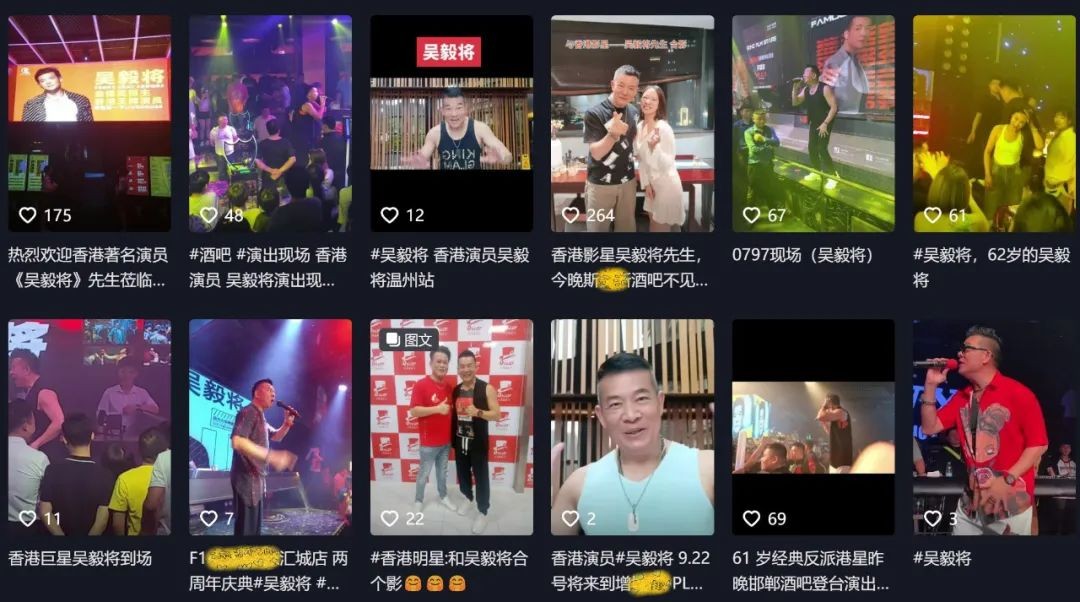This screenshot has height=602, width=1080.
Task: Watch the 两周年庆典 video
Action: pyautogui.click(x=270, y=426)
